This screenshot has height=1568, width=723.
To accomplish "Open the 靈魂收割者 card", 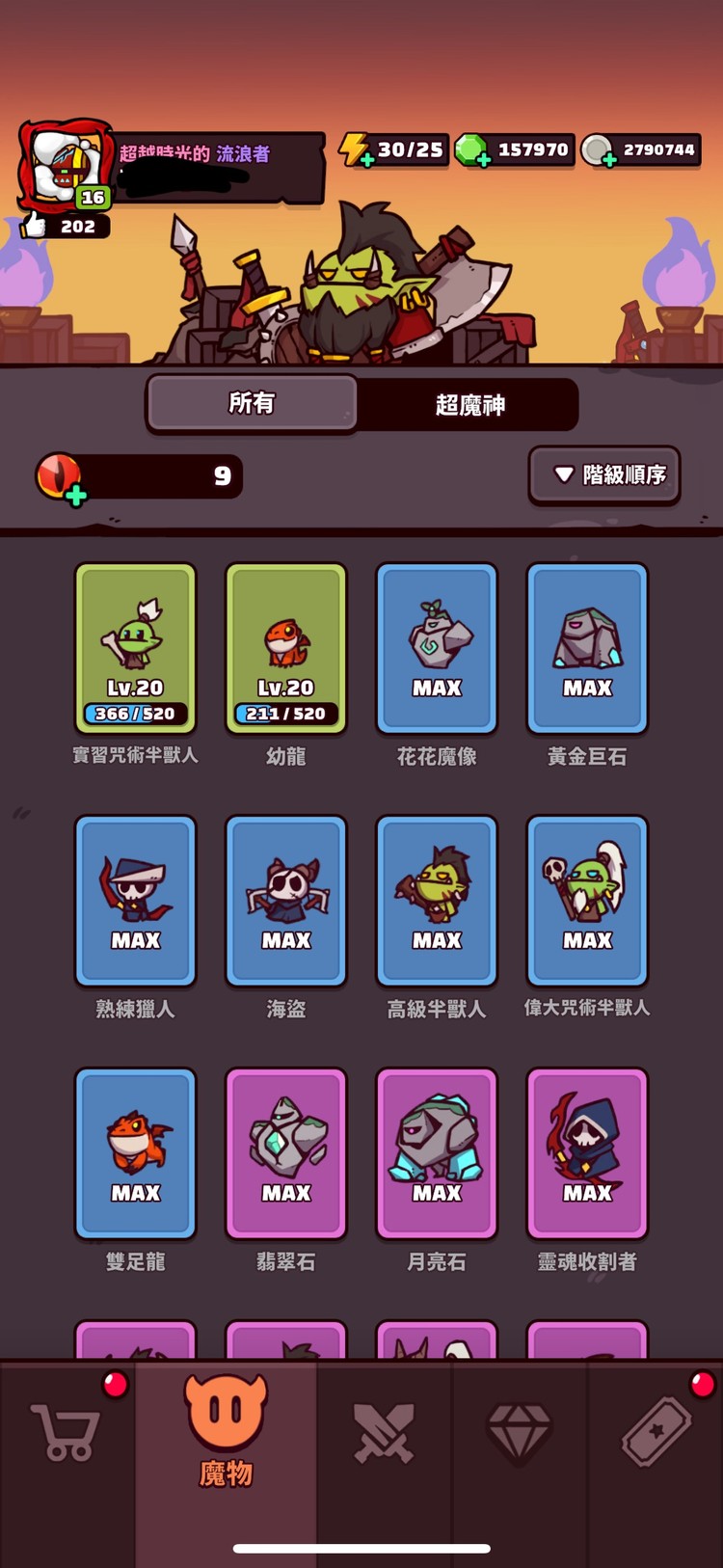I will tap(587, 1153).
